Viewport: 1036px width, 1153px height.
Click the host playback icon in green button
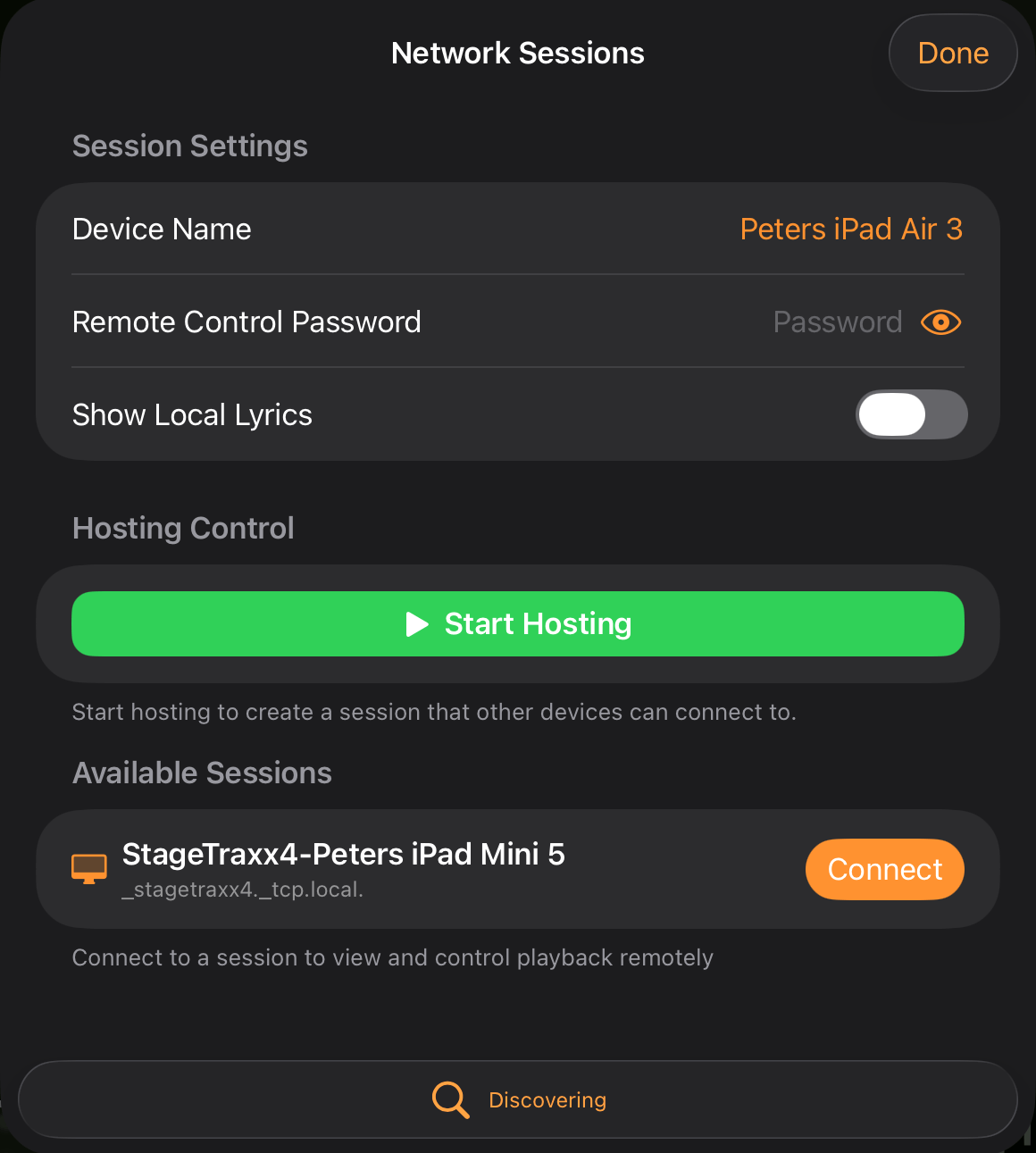[x=416, y=624]
